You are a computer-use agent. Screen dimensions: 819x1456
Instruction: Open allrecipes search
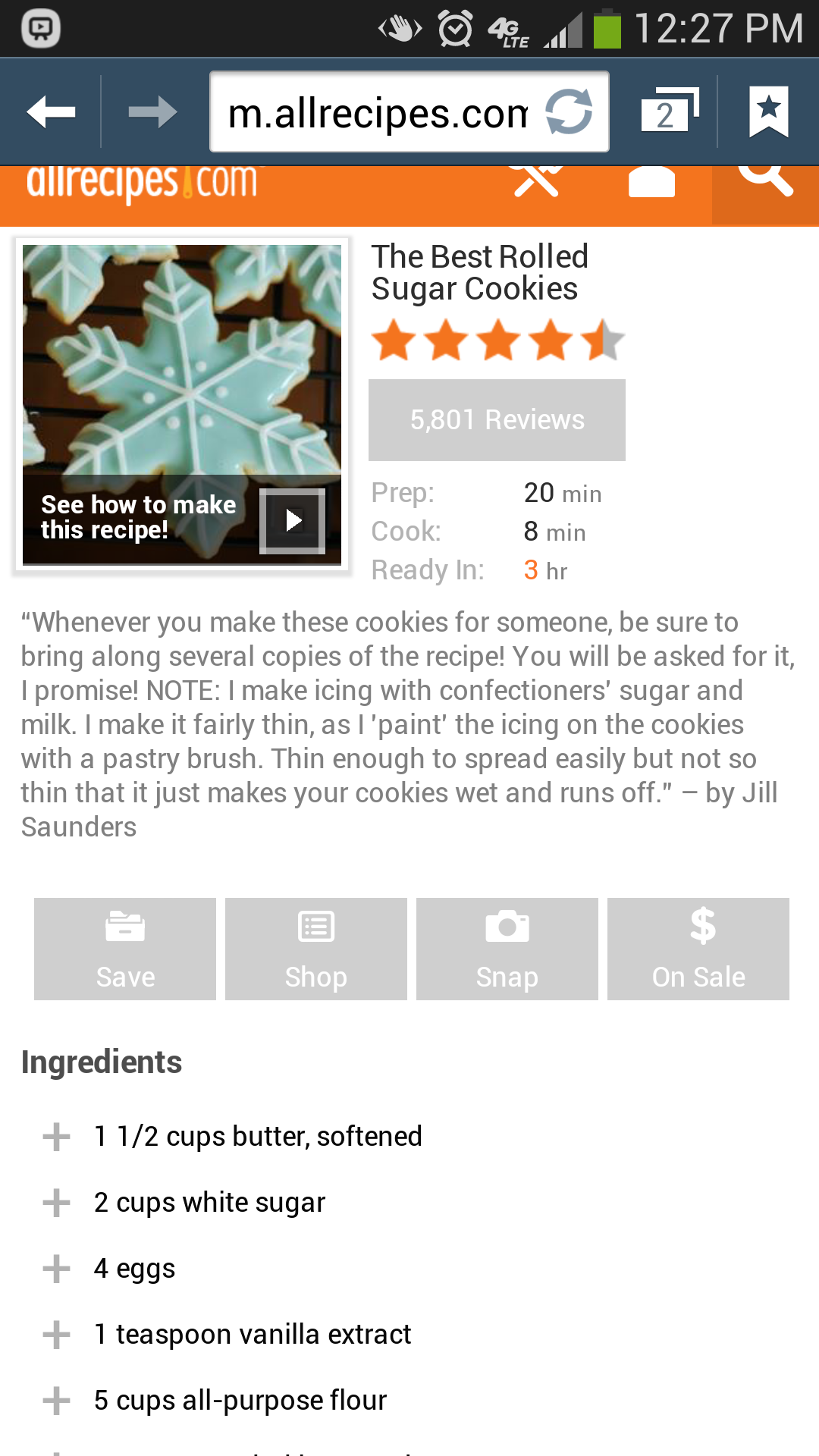tap(765, 180)
